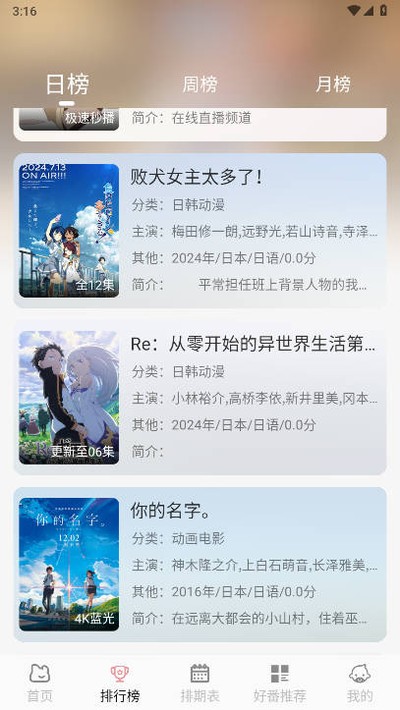
Task: Switch to the 周榜 weekly ranking tab
Action: [200, 84]
